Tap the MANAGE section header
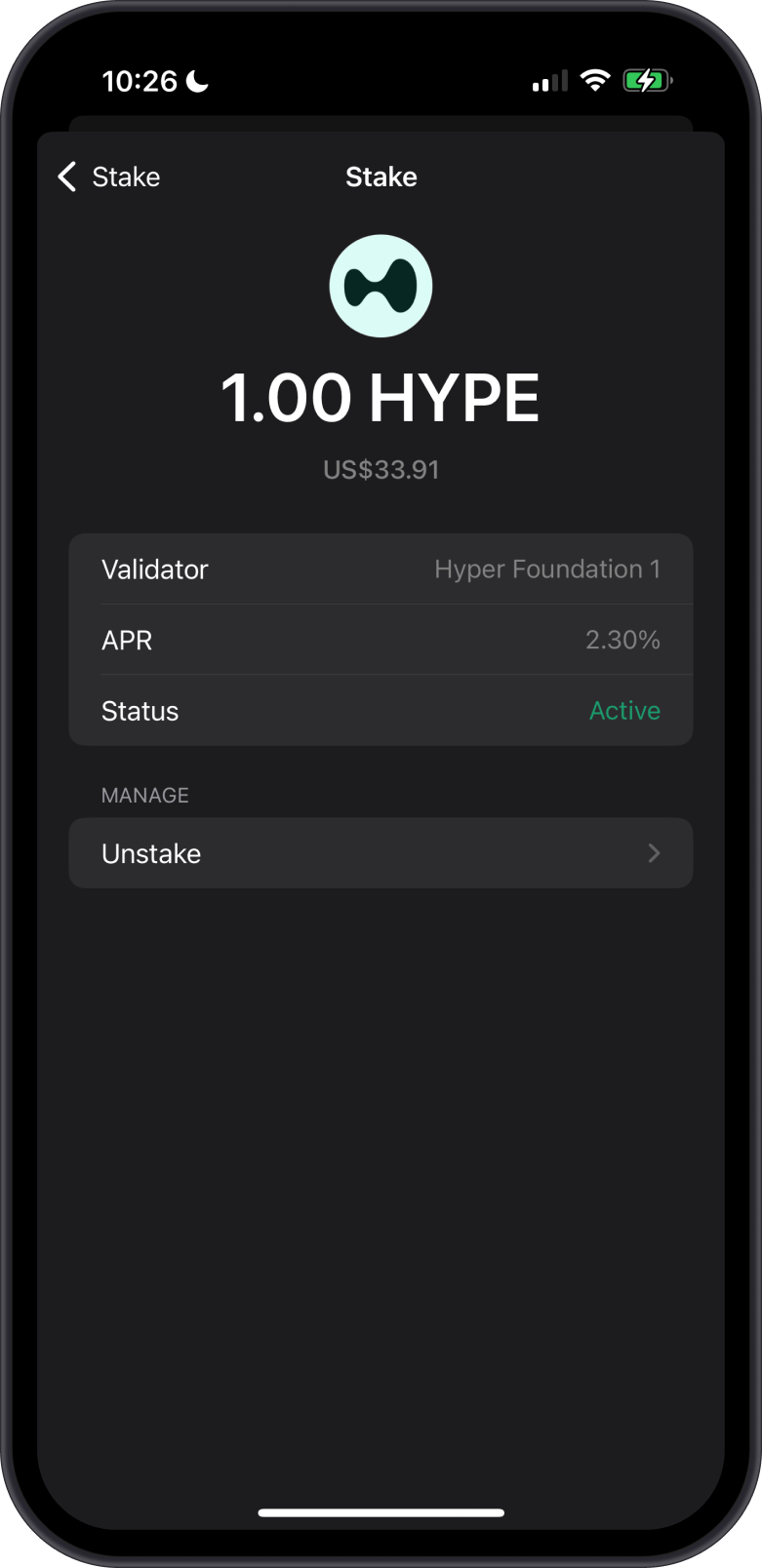Viewport: 762px width, 1568px height. [x=144, y=795]
